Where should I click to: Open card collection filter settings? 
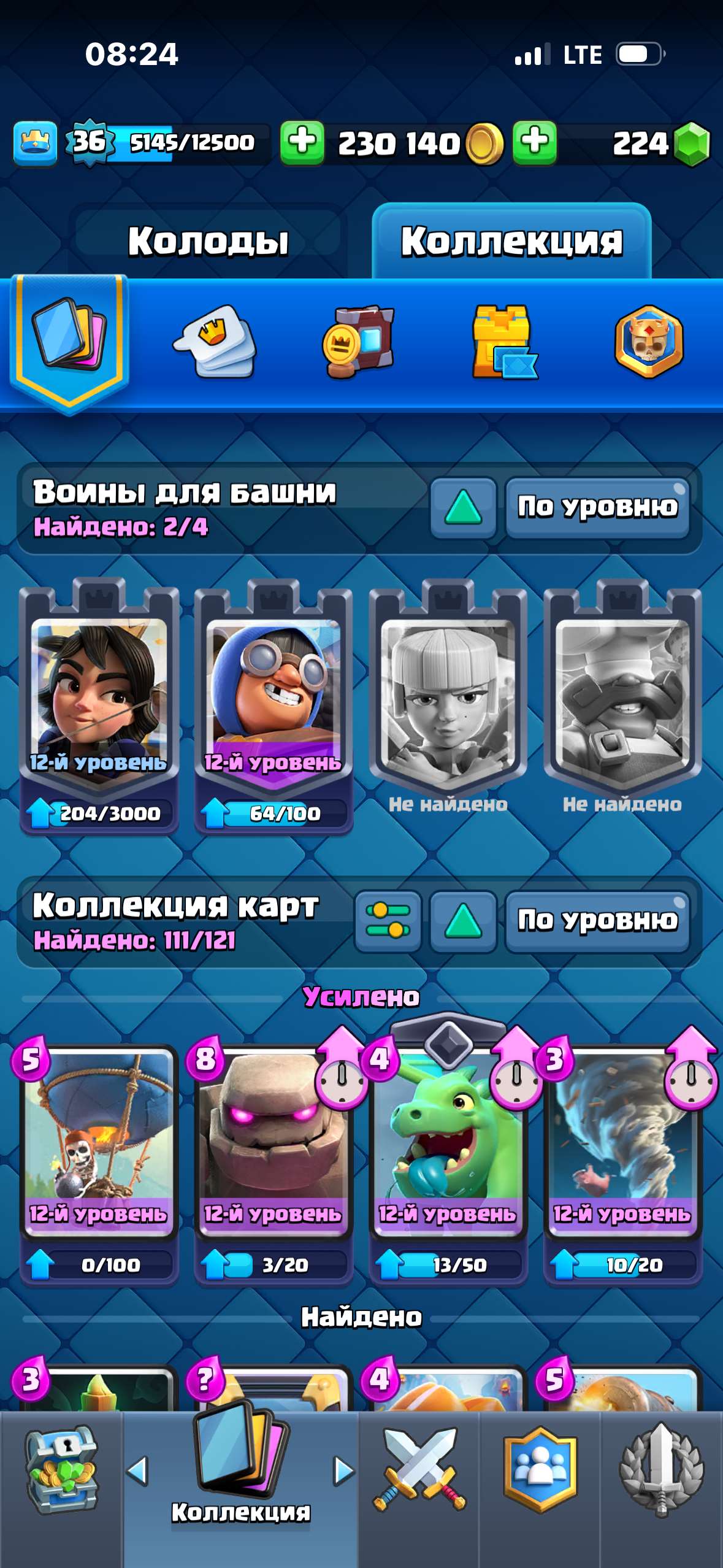[388, 921]
